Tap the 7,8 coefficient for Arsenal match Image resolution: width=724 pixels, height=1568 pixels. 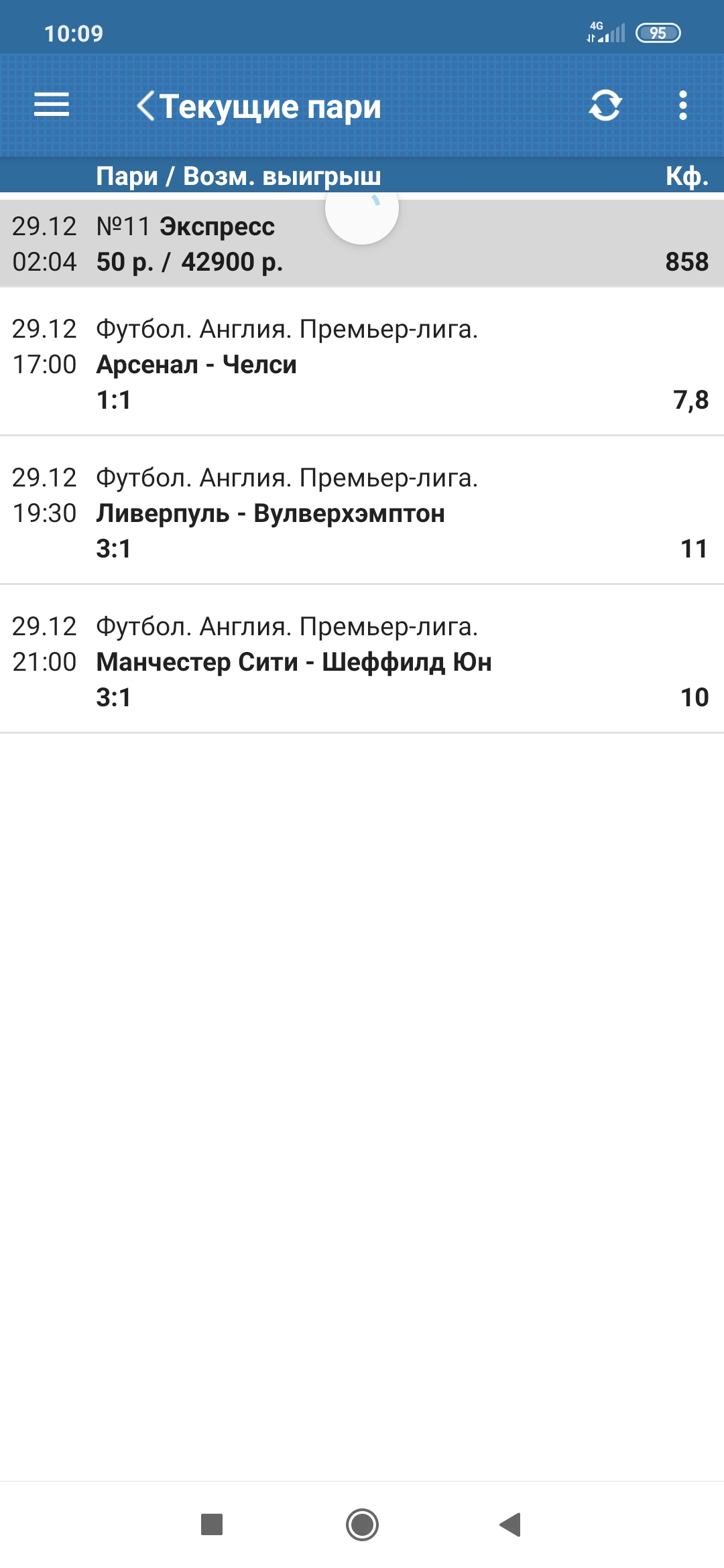coord(688,400)
